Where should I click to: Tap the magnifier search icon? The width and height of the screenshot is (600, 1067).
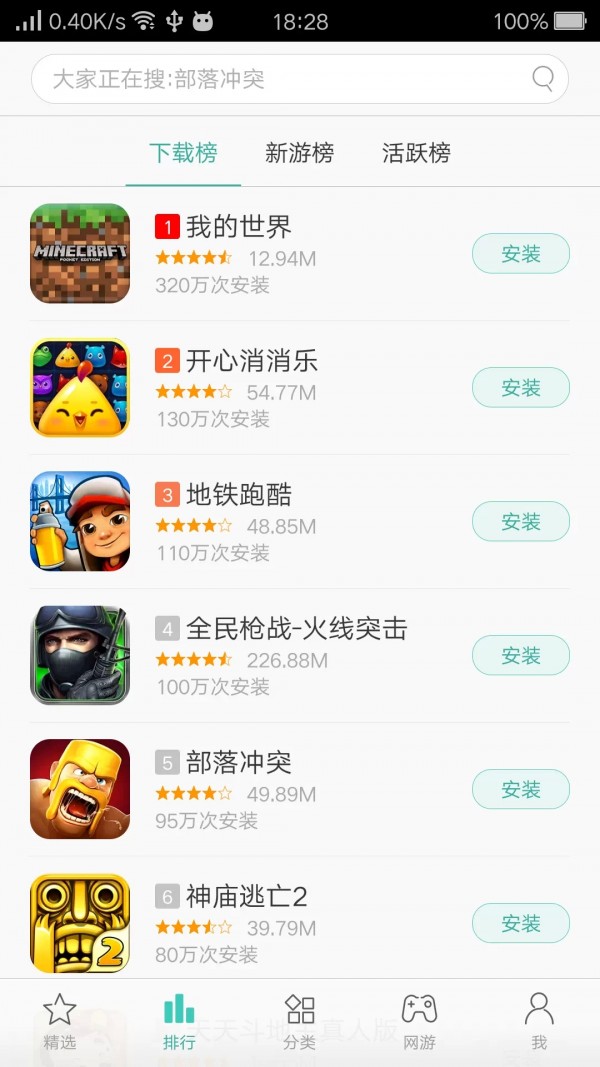click(543, 79)
